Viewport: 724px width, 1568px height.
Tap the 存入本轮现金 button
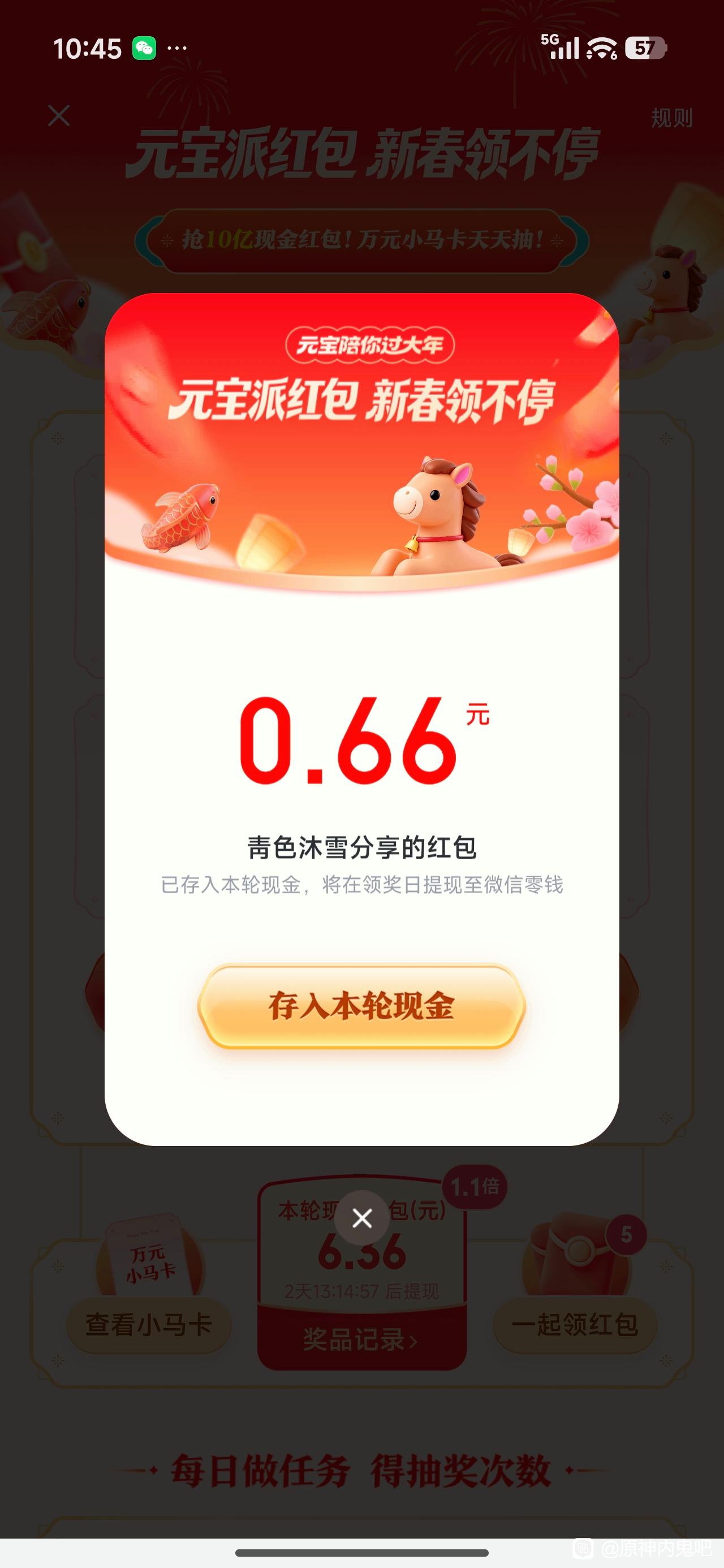pos(361,1006)
